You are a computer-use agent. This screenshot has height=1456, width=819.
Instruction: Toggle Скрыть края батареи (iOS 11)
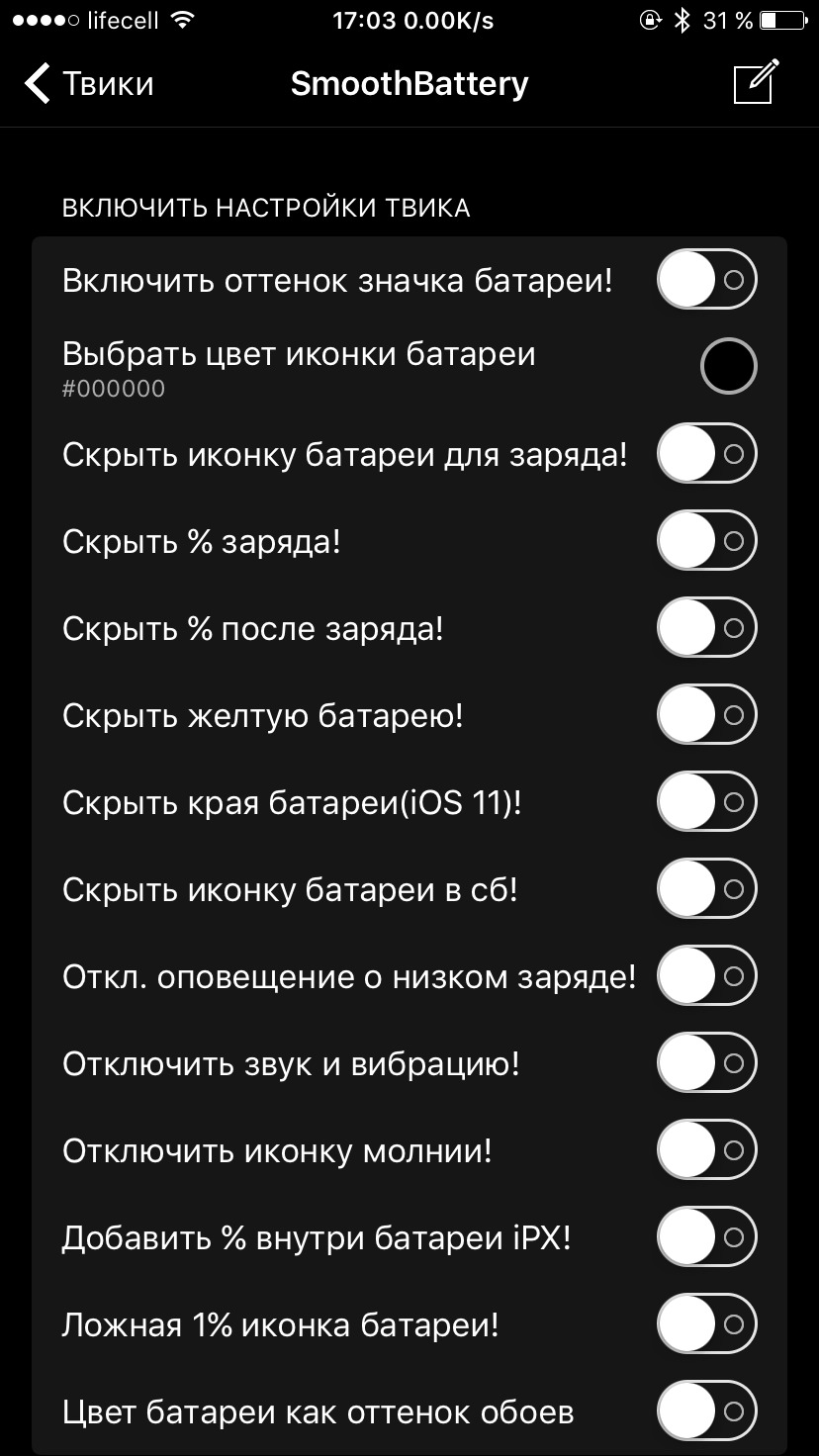point(706,802)
